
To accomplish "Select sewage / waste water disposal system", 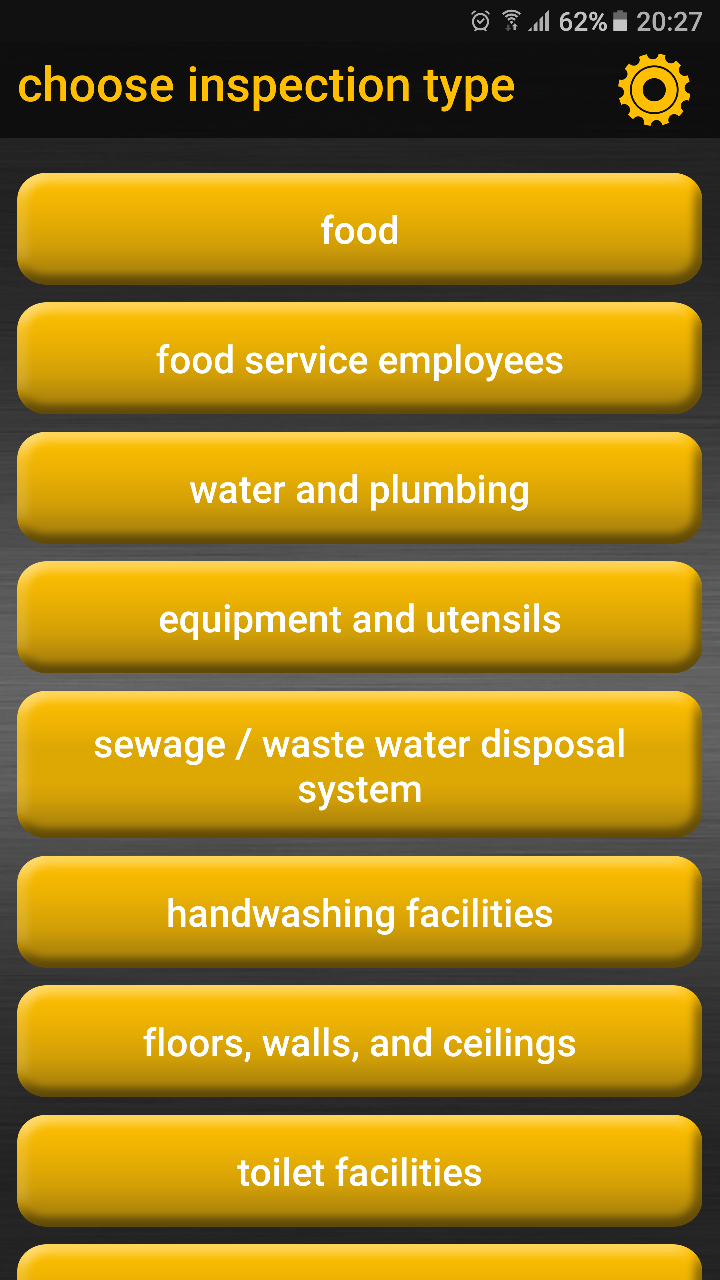I will pyautogui.click(x=360, y=765).
